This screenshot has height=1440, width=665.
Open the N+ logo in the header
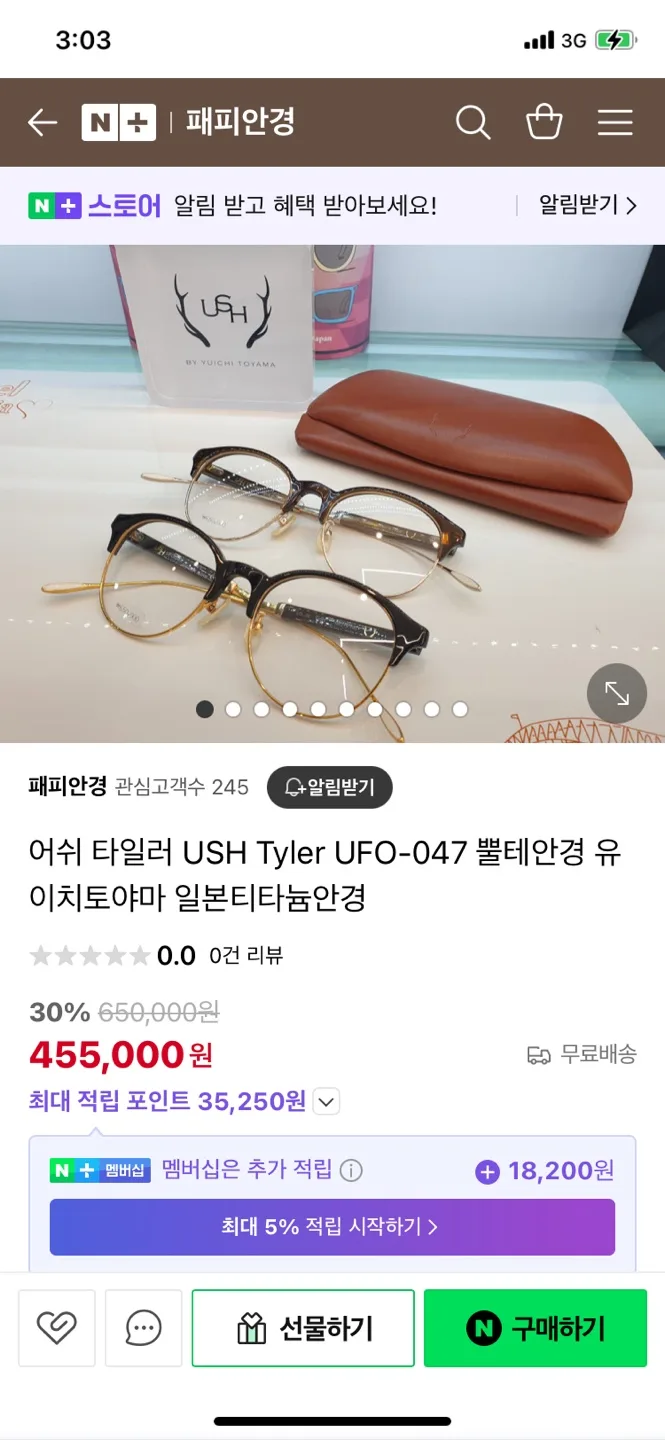coord(119,123)
